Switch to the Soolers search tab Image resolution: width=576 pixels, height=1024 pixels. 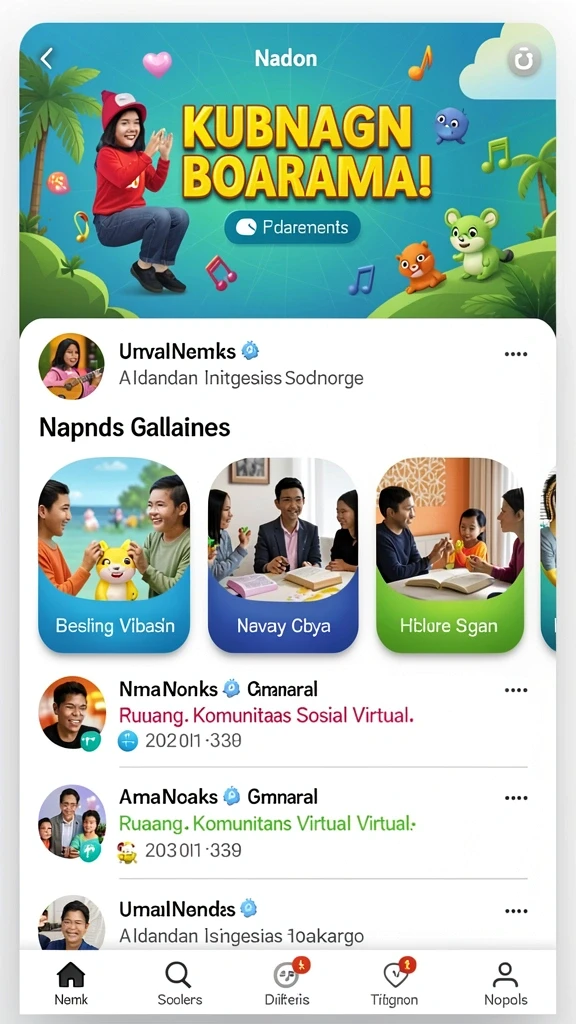tap(180, 984)
